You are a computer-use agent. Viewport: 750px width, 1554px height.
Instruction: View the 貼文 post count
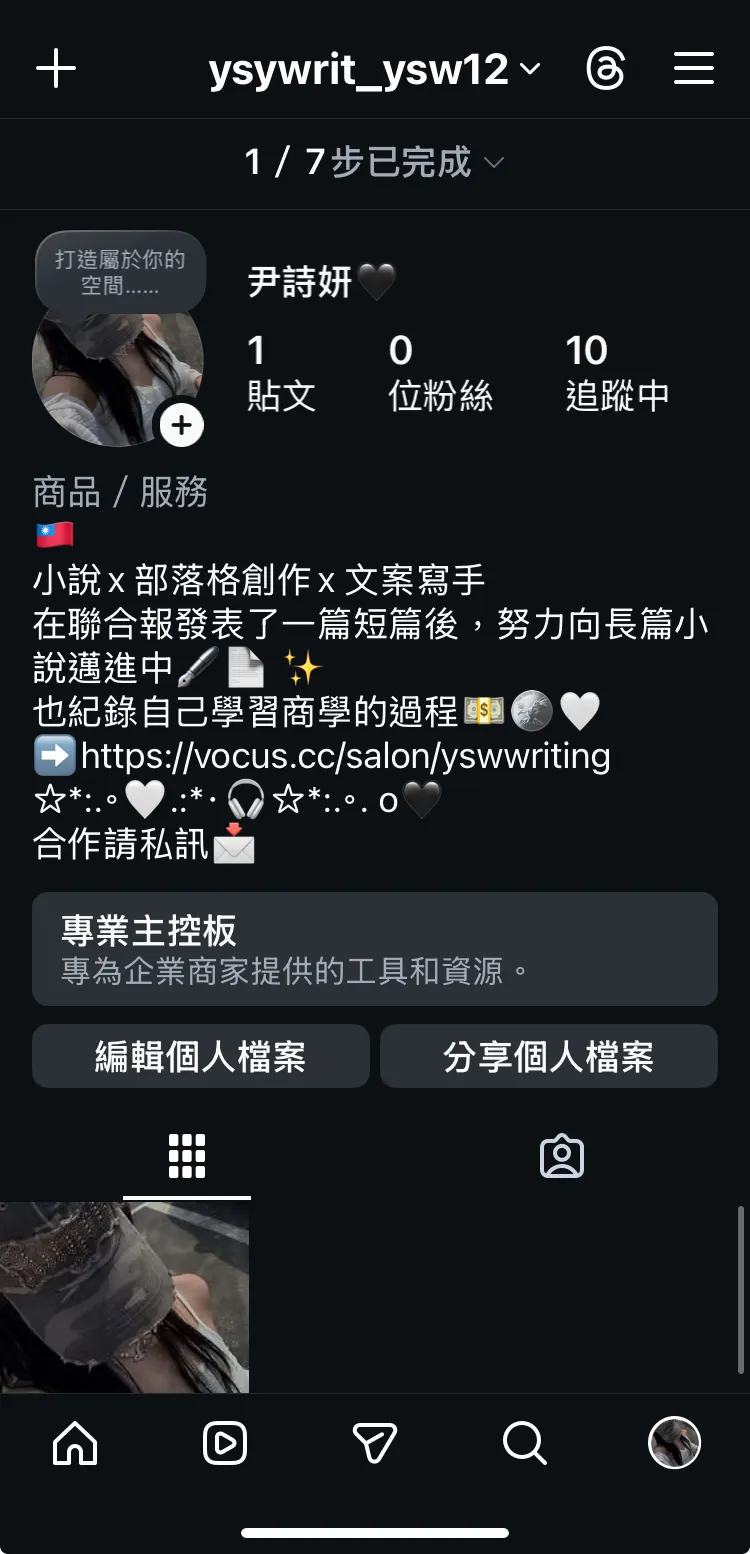click(280, 373)
